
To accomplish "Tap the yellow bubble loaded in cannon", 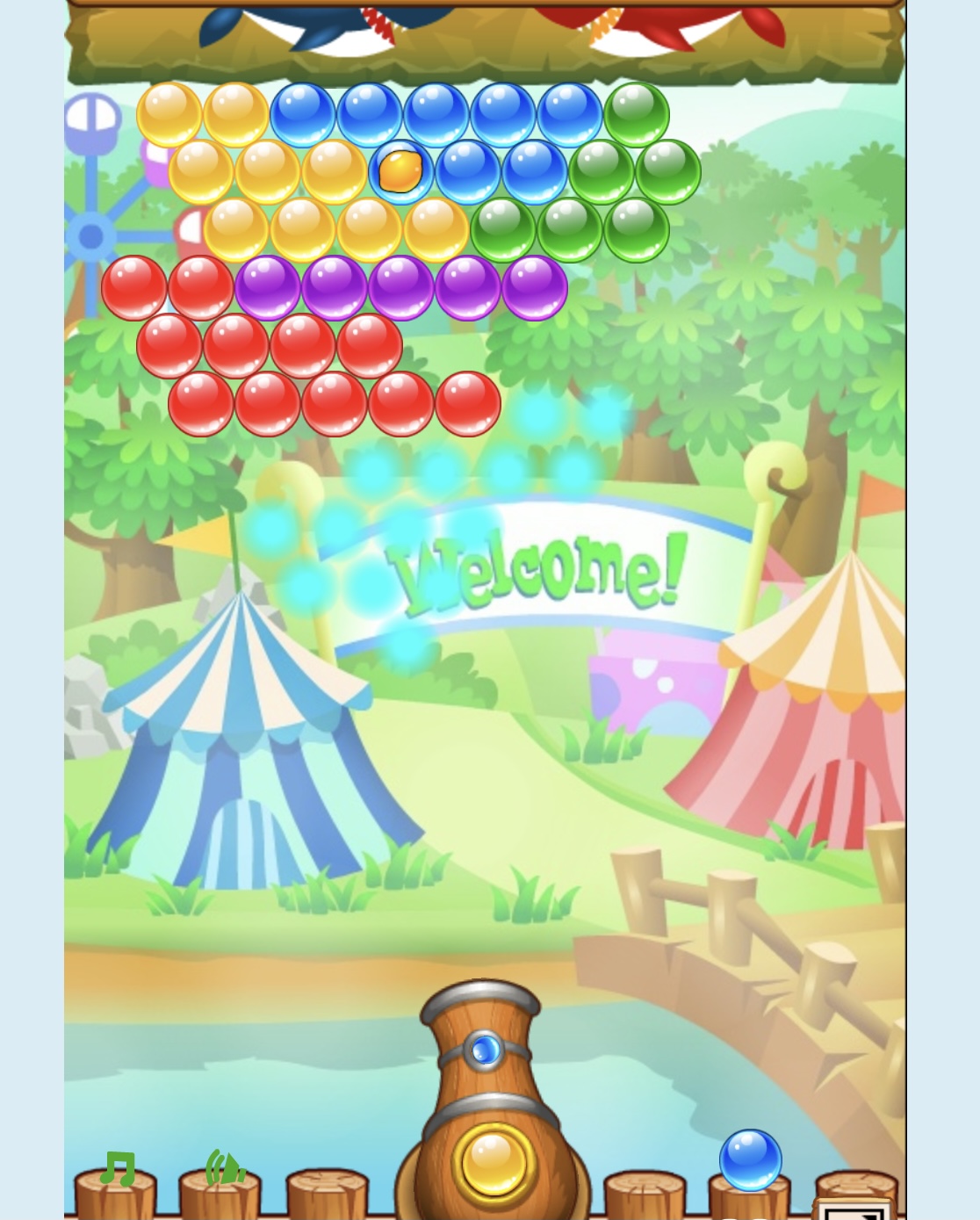I will coord(494,1163).
